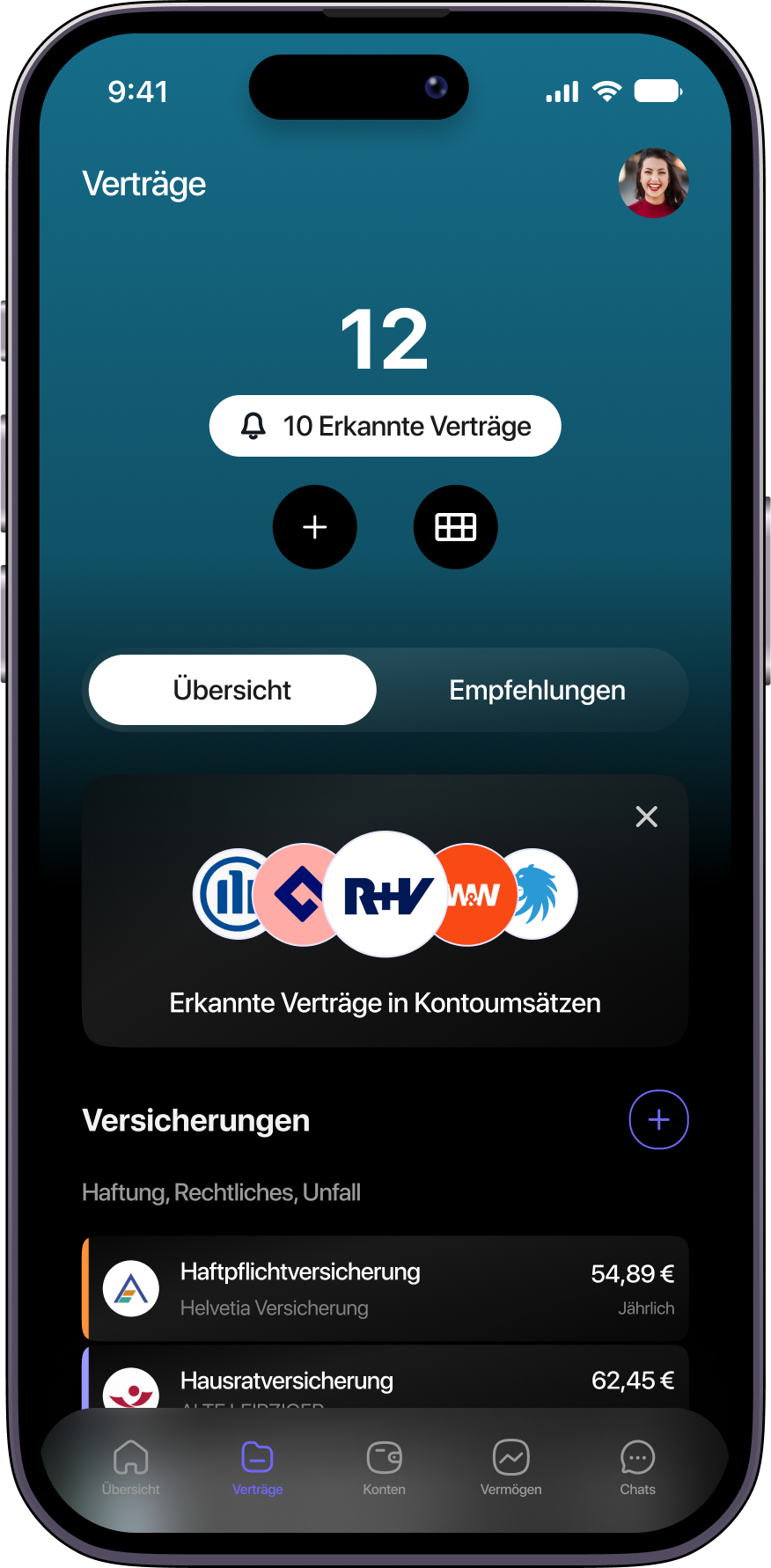Add an insurance next to Versicherungen
The image size is (771, 1568).
tap(658, 1119)
